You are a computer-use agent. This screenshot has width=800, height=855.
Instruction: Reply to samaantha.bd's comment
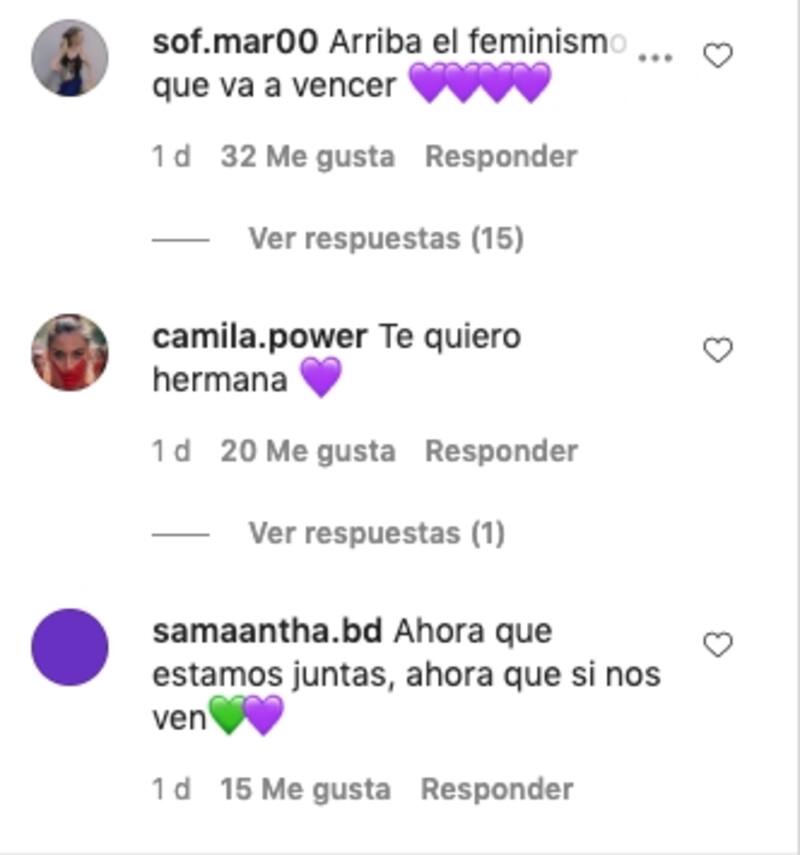496,789
